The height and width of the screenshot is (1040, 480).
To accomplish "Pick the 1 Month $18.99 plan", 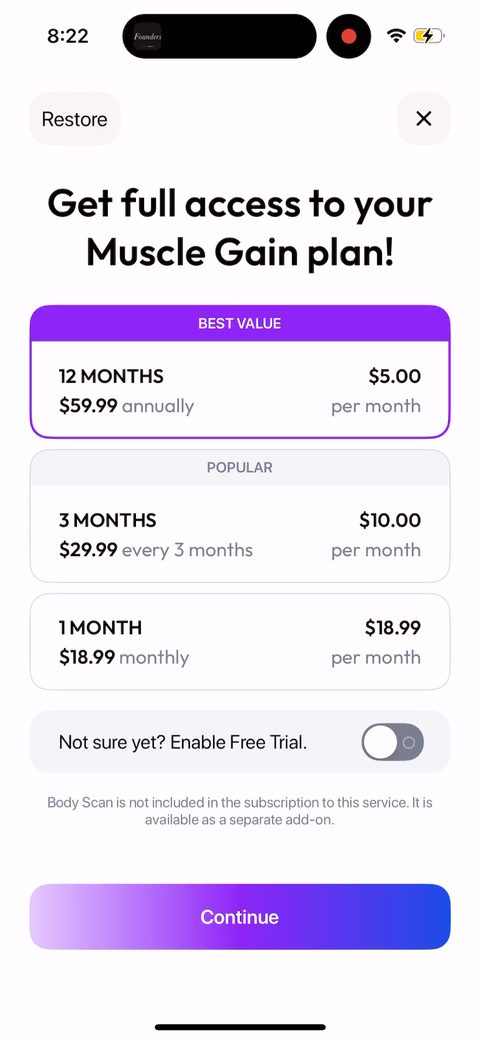I will (x=240, y=642).
